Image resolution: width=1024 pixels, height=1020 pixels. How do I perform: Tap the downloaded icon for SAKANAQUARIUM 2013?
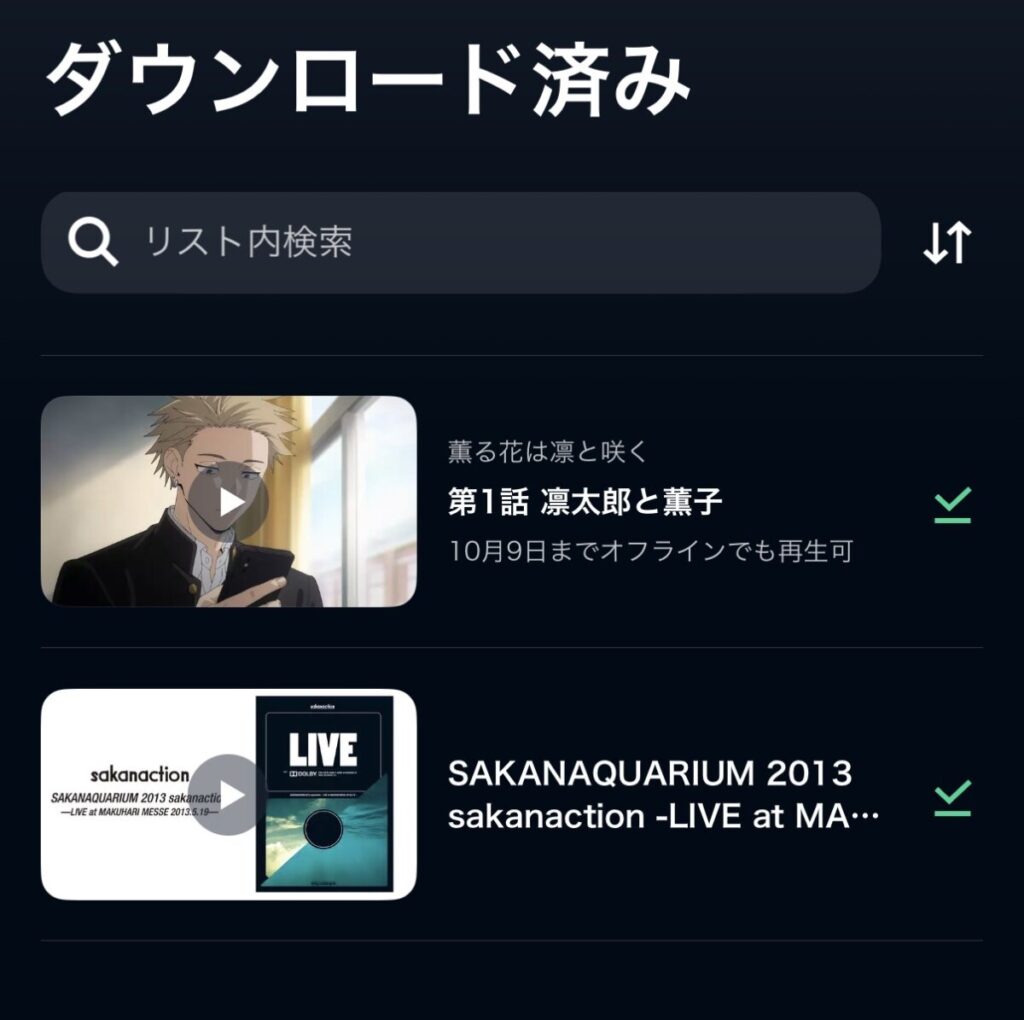point(952,797)
